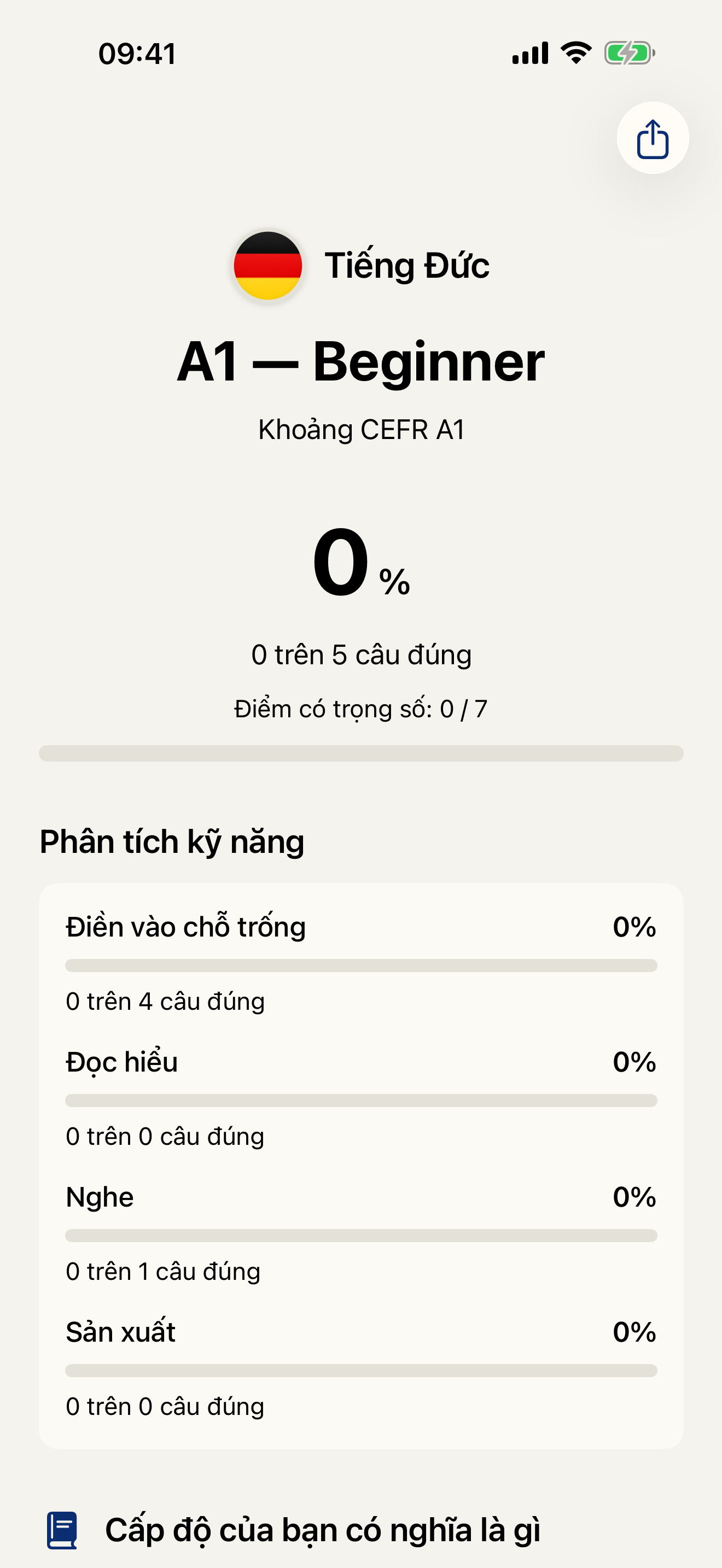The width and height of the screenshot is (722, 1568).
Task: Tap the cellular signal bars
Action: (529, 54)
